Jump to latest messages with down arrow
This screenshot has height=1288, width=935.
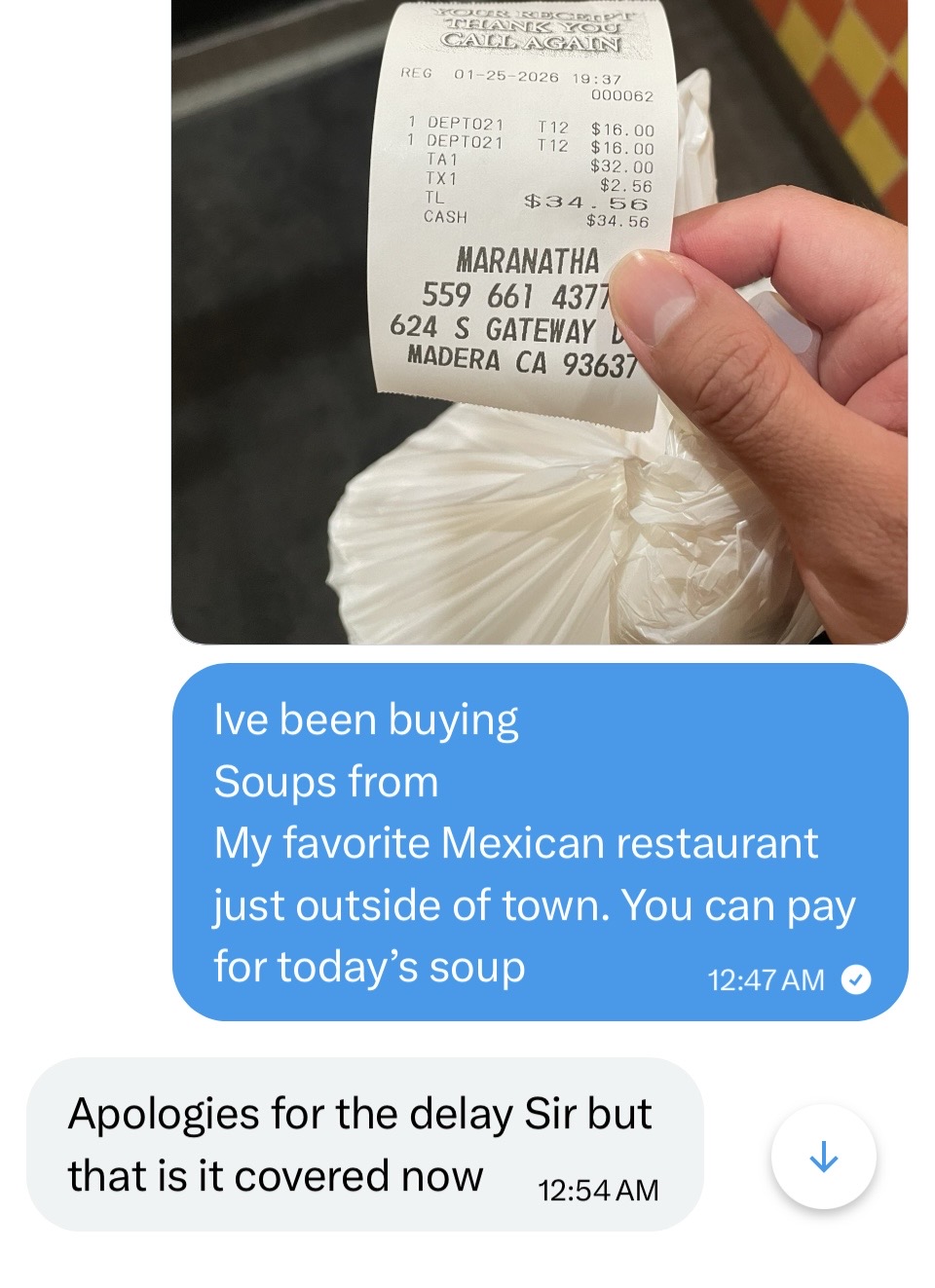point(823,1157)
